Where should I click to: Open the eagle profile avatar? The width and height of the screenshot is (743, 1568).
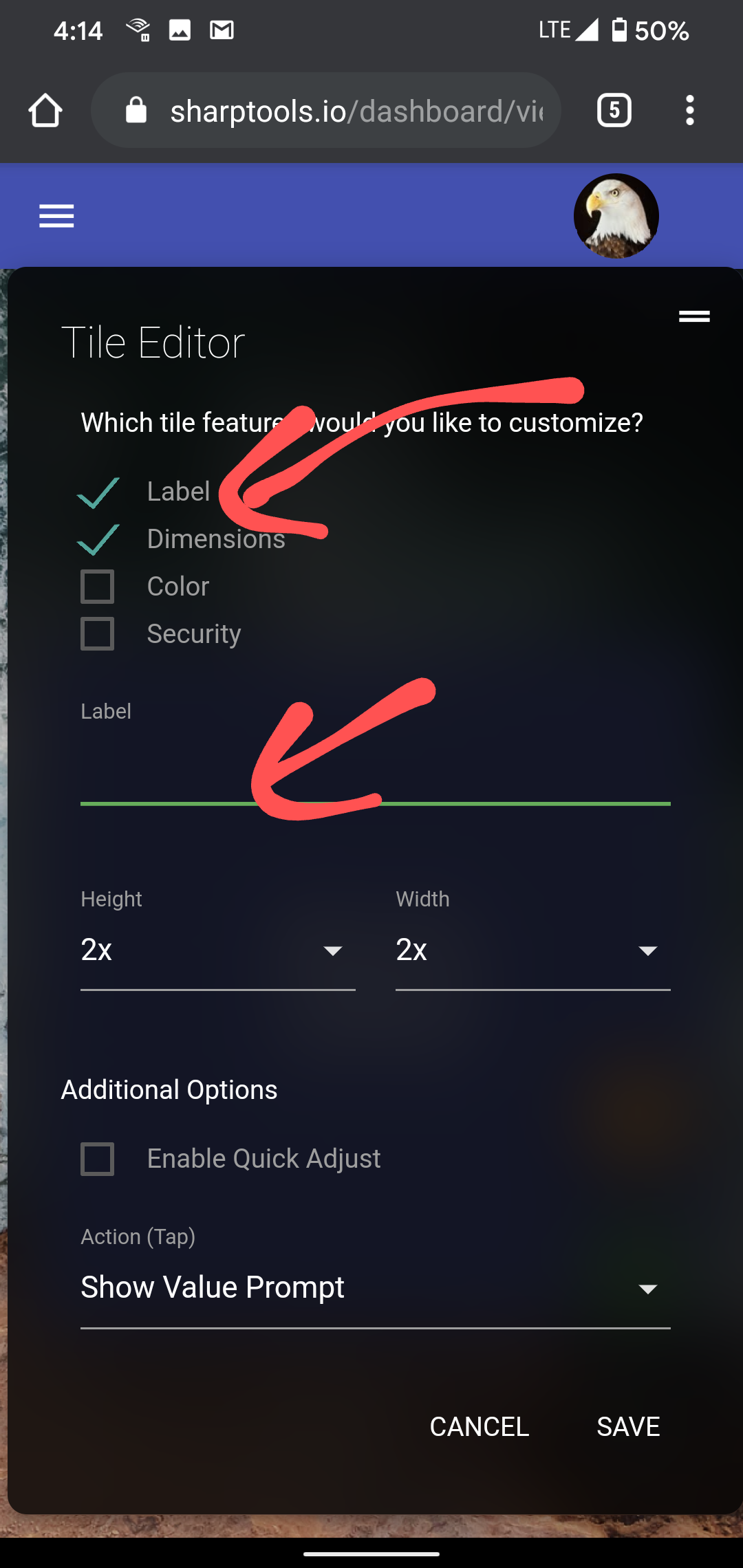click(616, 216)
